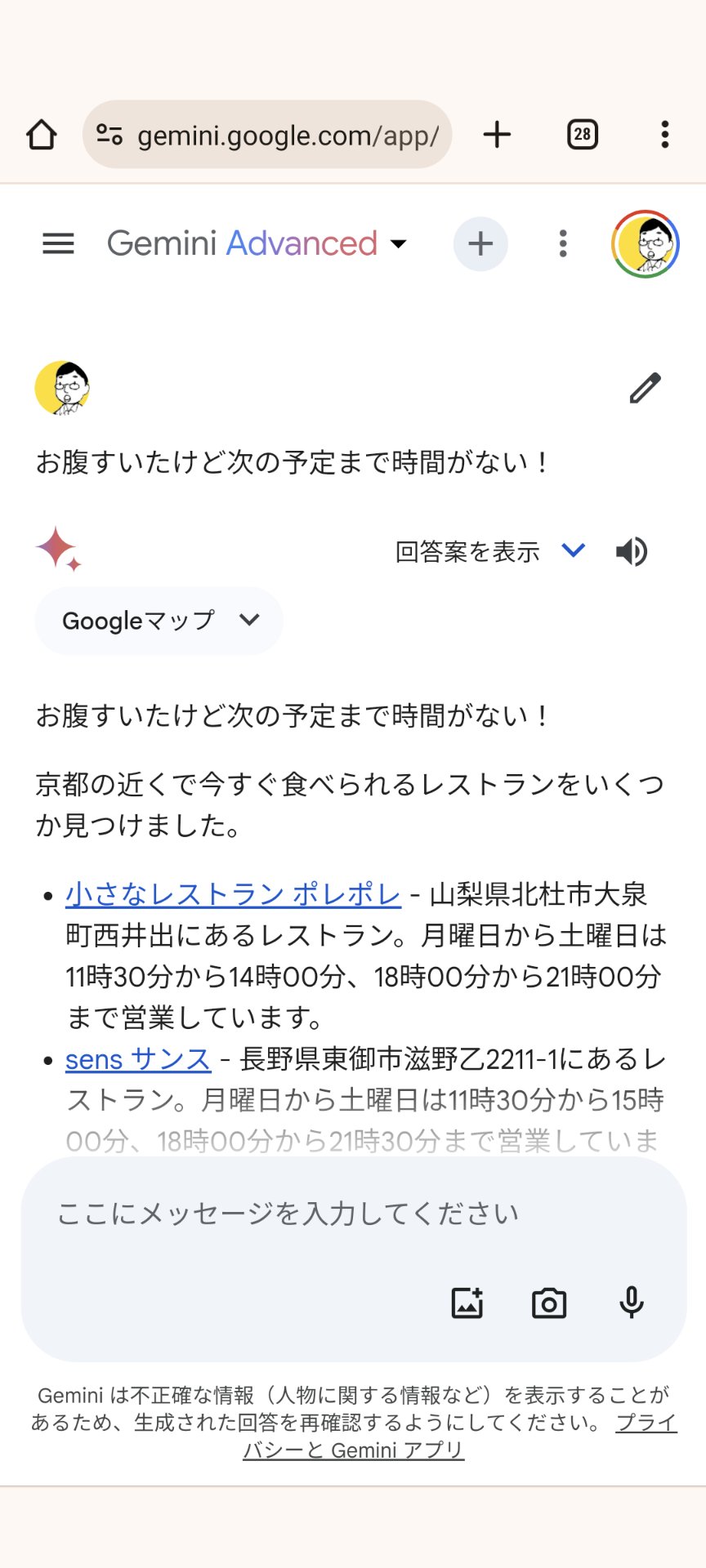
Task: Open the Gemini hamburger menu
Action: pos(58,243)
